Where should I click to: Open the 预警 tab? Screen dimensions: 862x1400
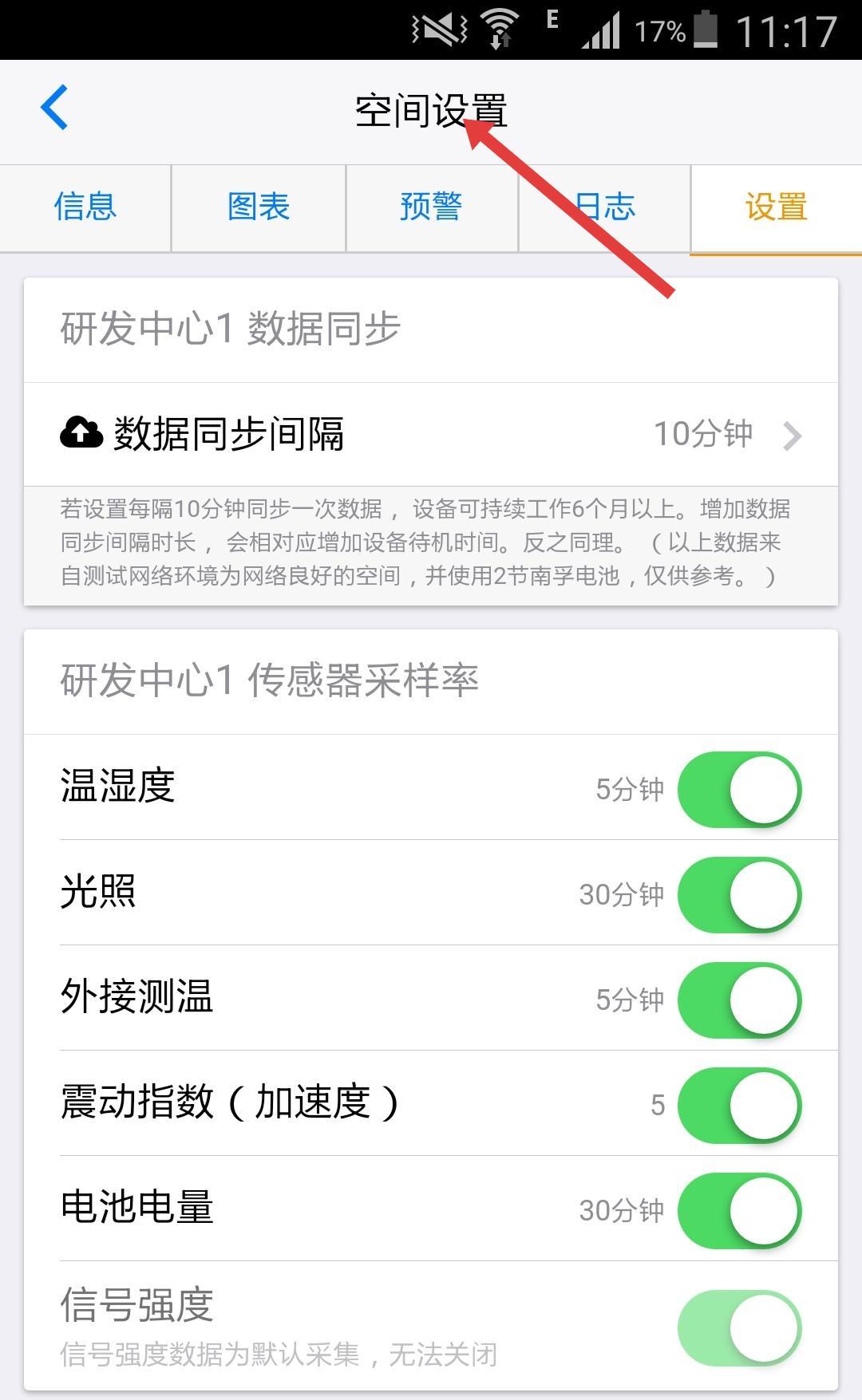pyautogui.click(x=432, y=207)
